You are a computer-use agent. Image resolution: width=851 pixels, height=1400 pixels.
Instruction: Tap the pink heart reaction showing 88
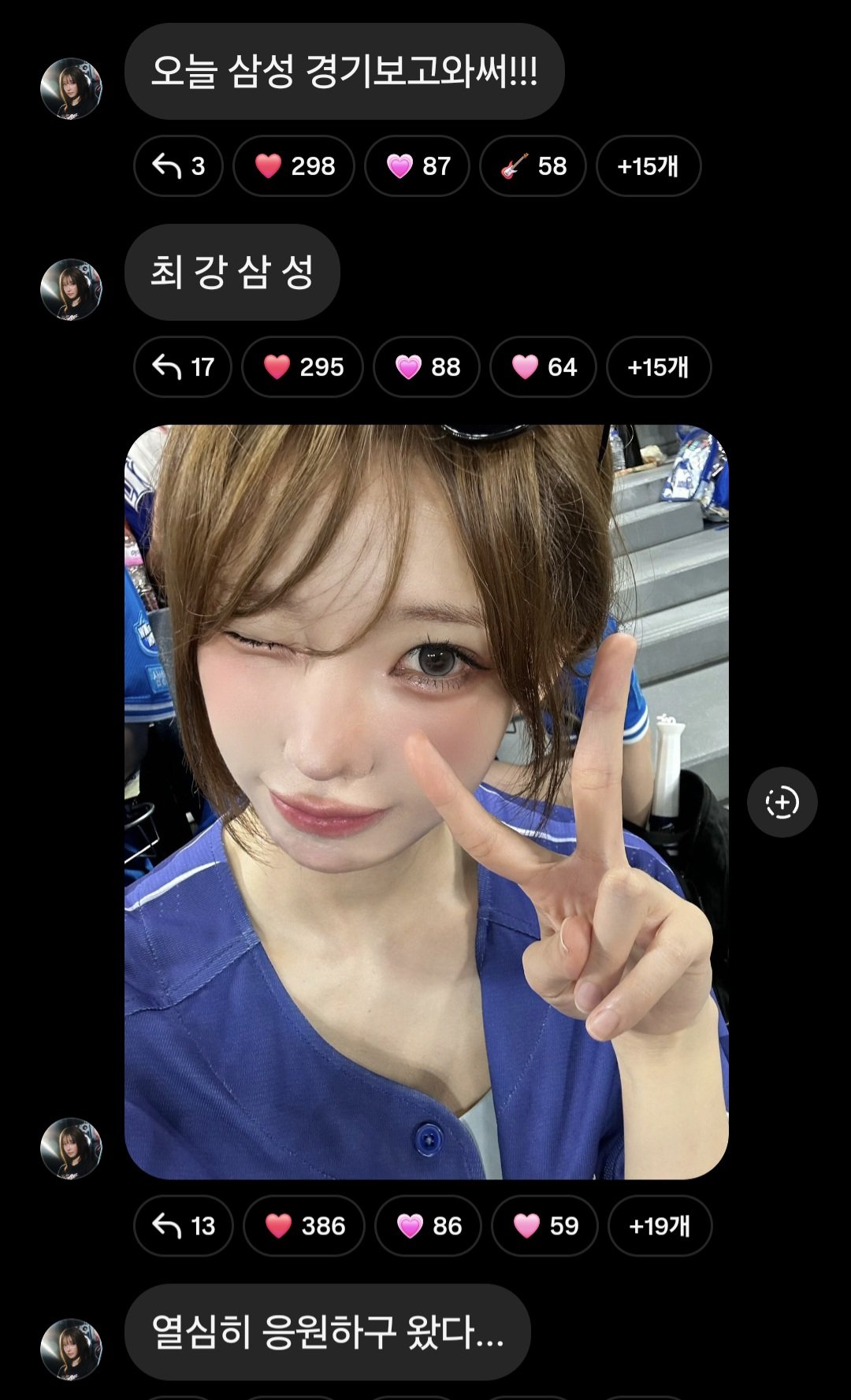(x=426, y=367)
